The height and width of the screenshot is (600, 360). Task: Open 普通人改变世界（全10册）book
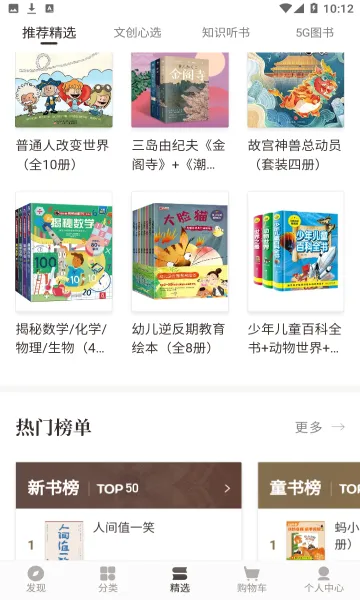pos(64,112)
